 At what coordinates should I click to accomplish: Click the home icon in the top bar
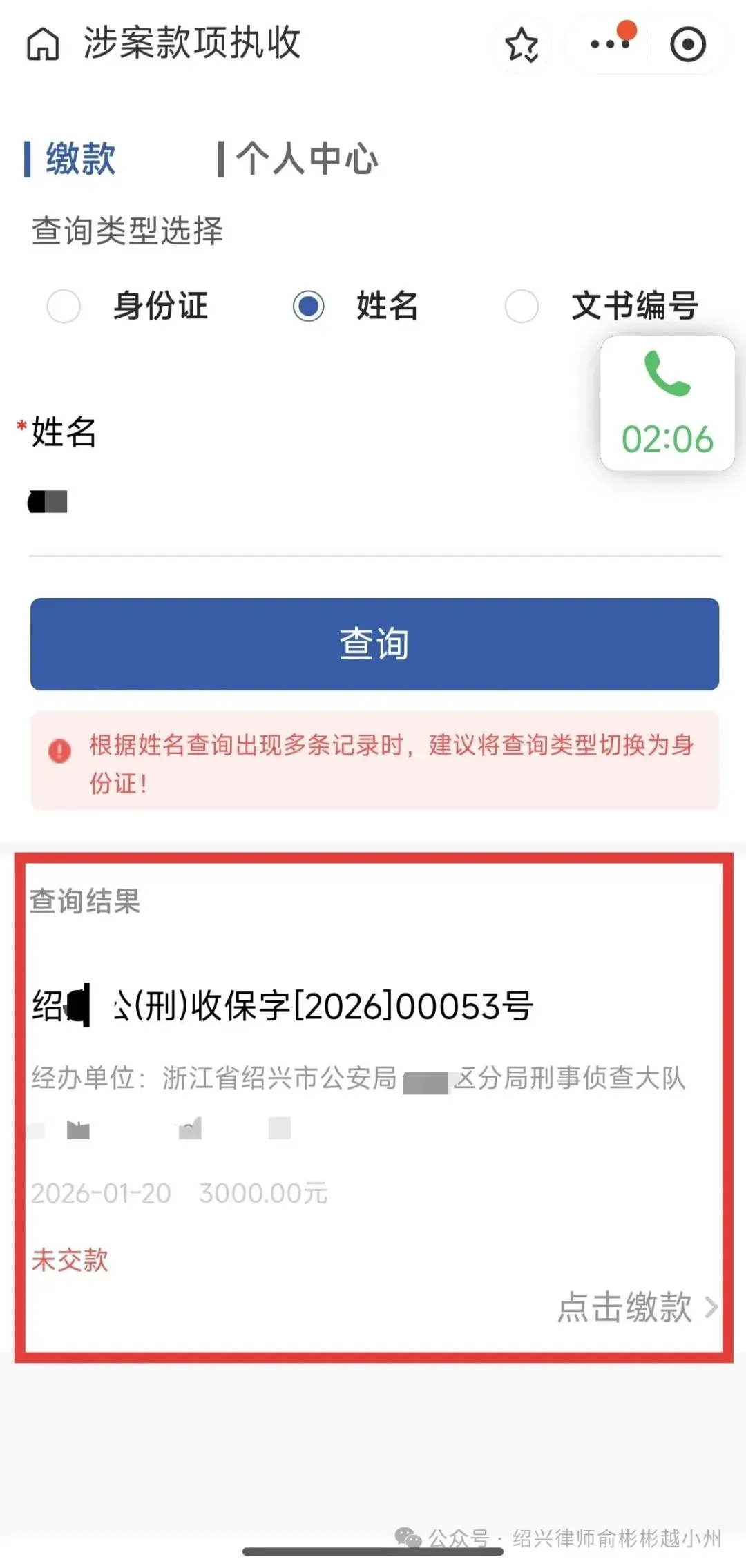click(43, 45)
